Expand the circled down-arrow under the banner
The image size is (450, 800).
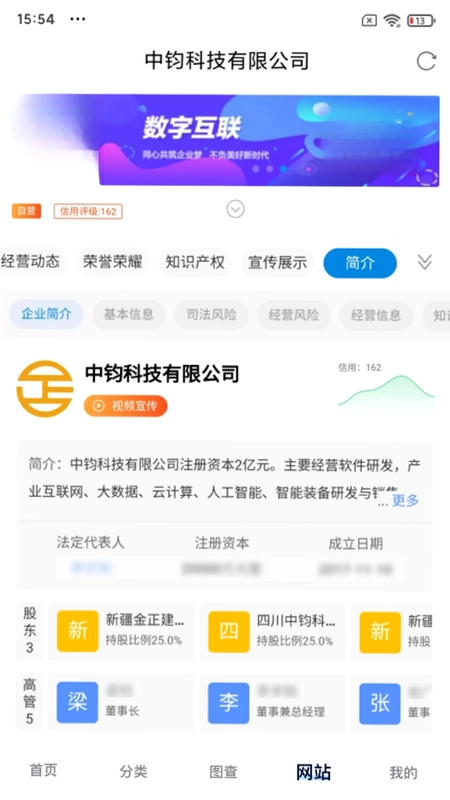pos(235,209)
